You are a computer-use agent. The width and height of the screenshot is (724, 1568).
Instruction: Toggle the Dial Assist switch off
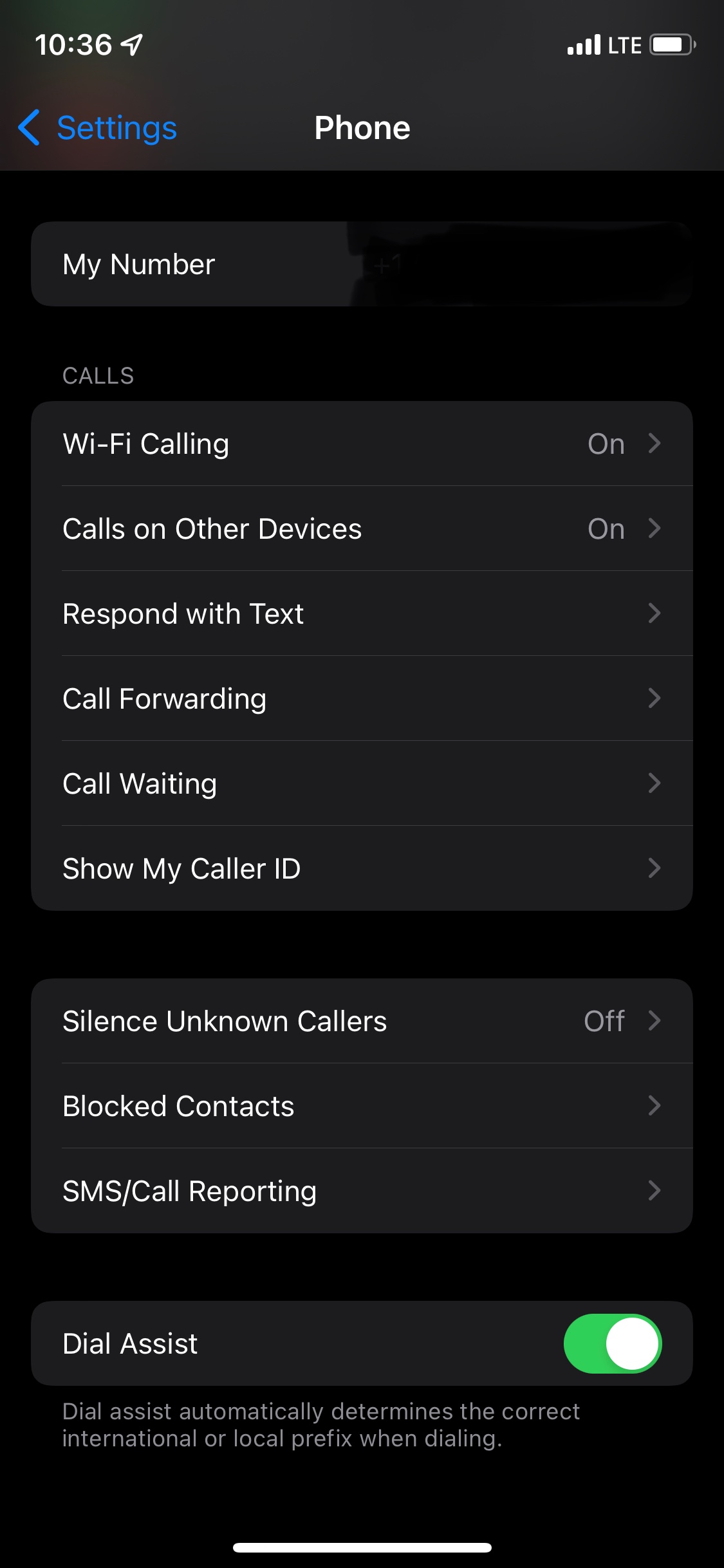pyautogui.click(x=612, y=1343)
